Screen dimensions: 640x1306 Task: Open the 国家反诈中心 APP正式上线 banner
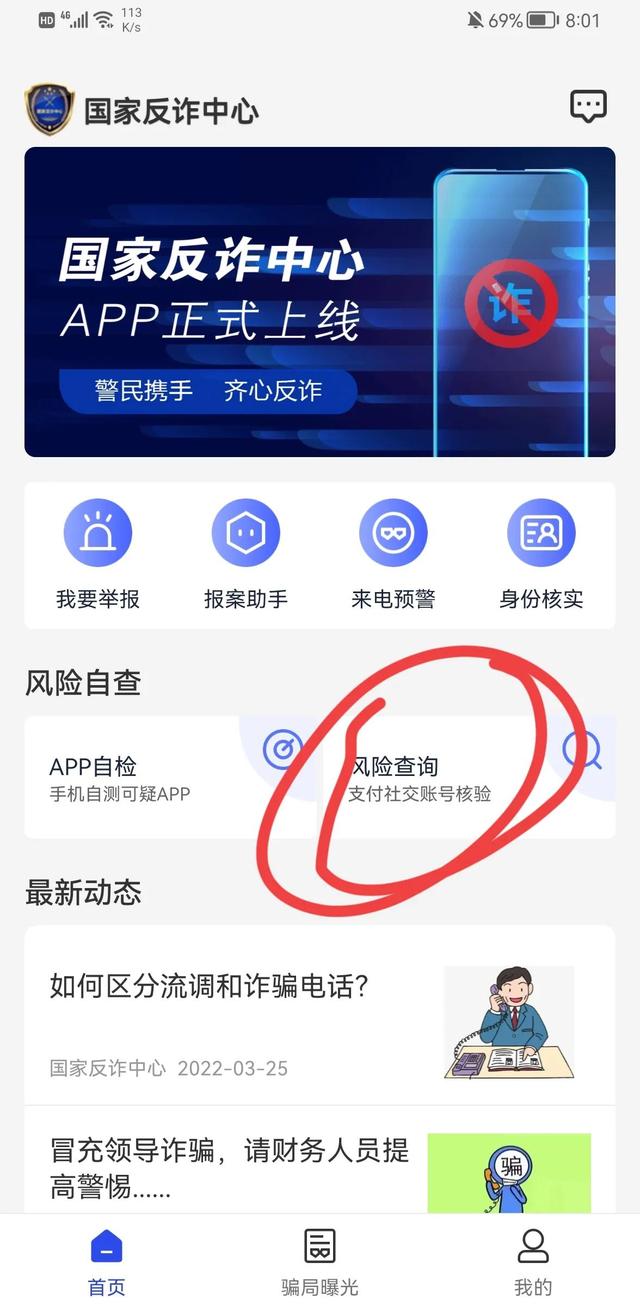(319, 302)
